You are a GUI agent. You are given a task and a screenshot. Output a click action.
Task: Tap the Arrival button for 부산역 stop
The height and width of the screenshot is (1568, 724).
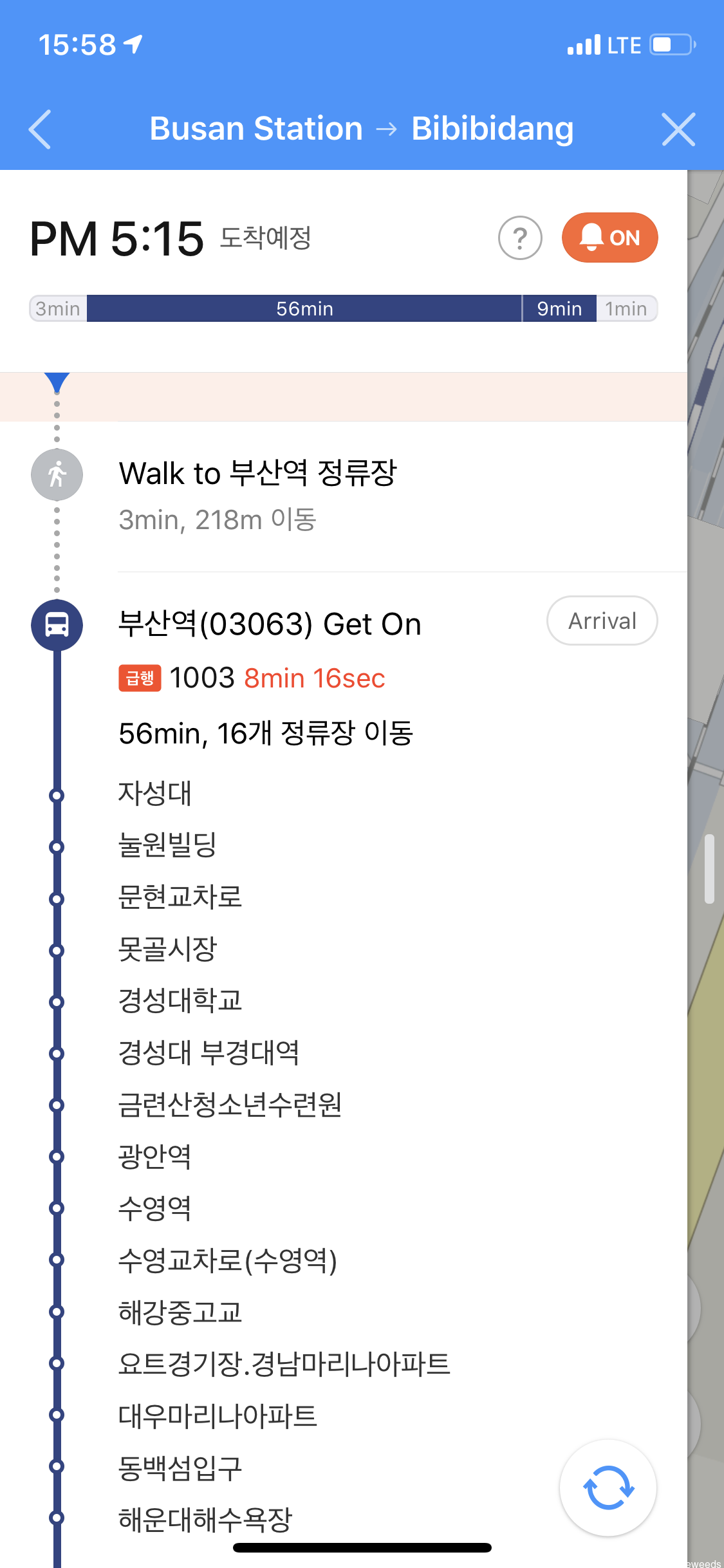point(602,621)
